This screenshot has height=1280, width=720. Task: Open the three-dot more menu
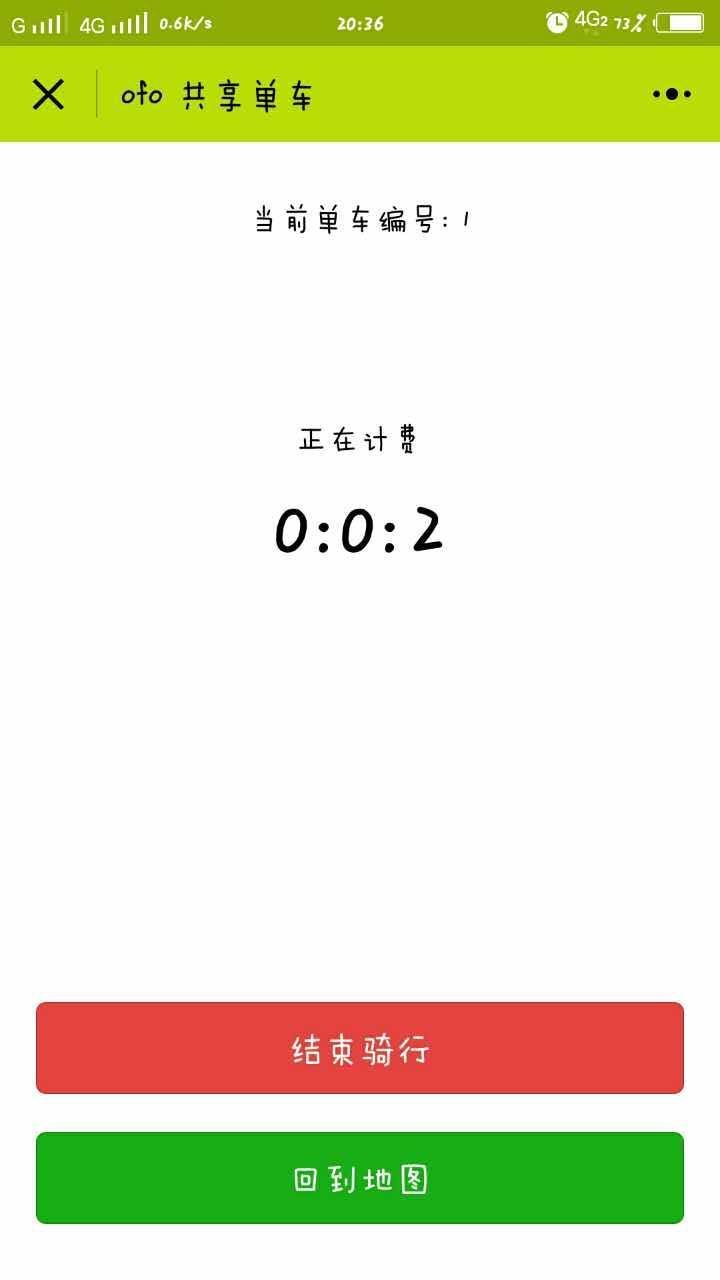point(672,94)
